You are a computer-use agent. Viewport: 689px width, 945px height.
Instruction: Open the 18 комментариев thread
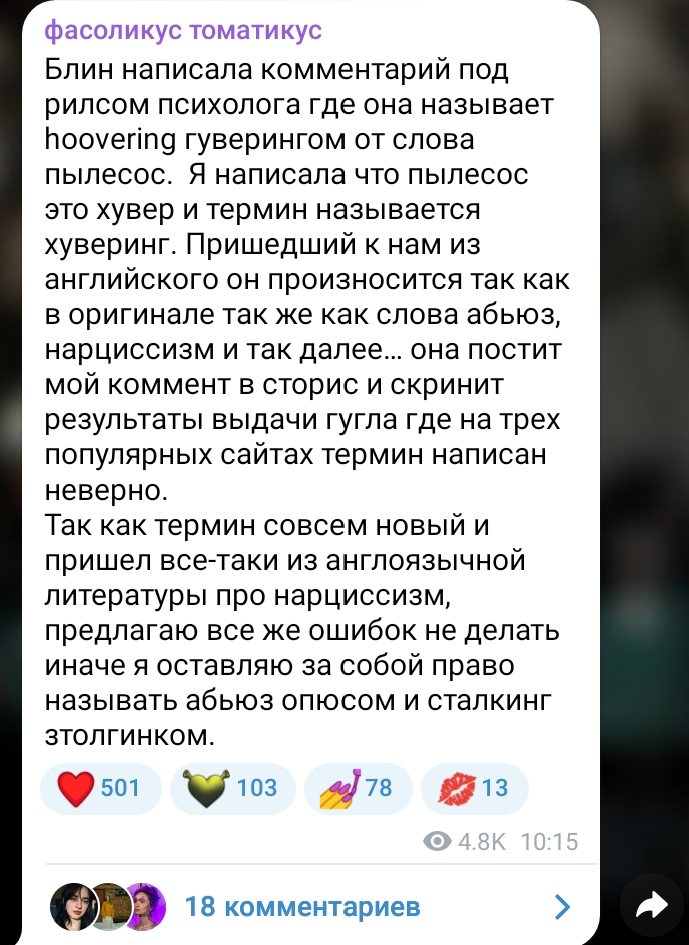point(302,907)
